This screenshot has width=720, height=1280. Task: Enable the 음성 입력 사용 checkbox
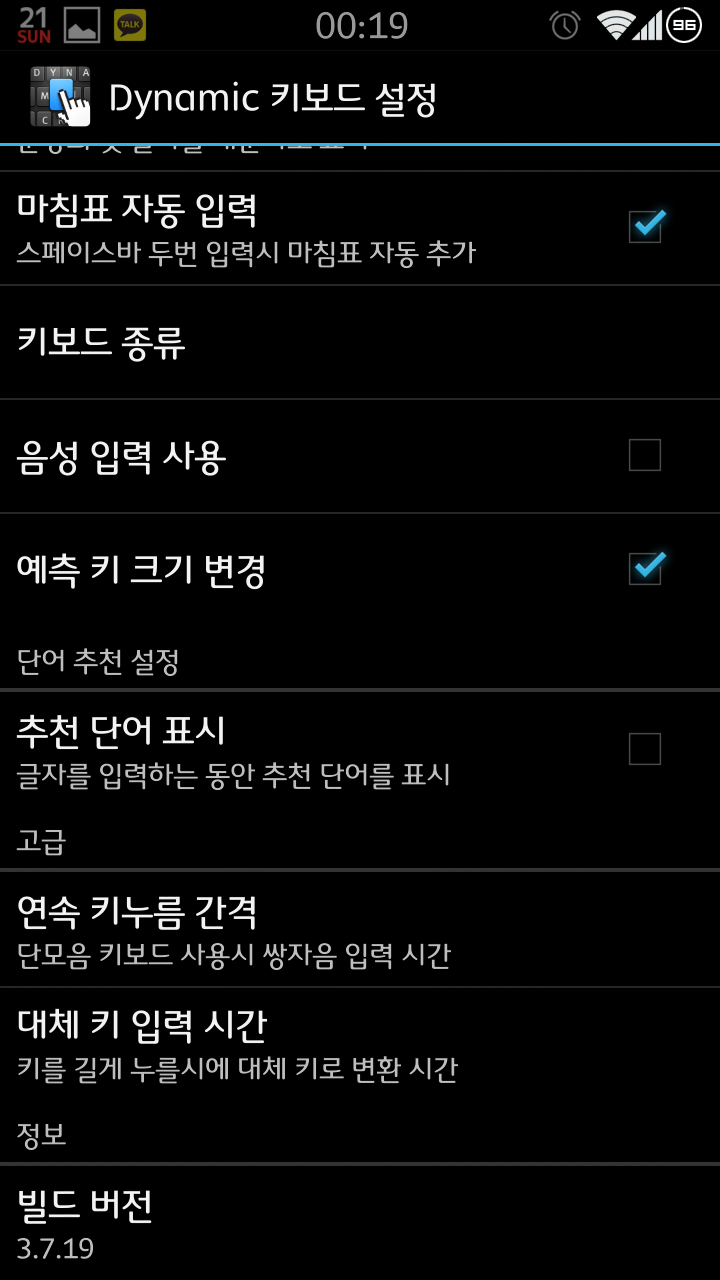point(645,455)
